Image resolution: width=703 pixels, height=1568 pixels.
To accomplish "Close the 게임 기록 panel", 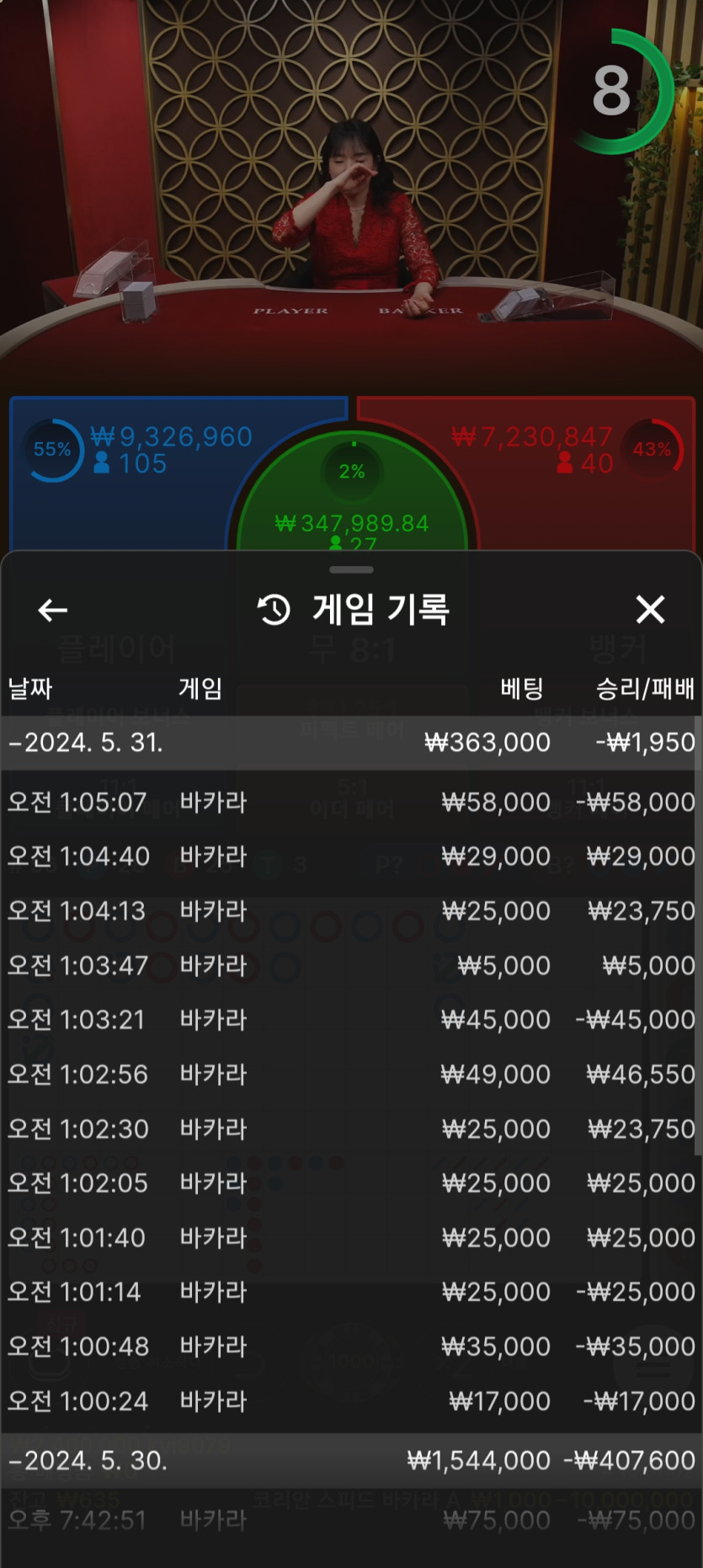I will tap(650, 609).
